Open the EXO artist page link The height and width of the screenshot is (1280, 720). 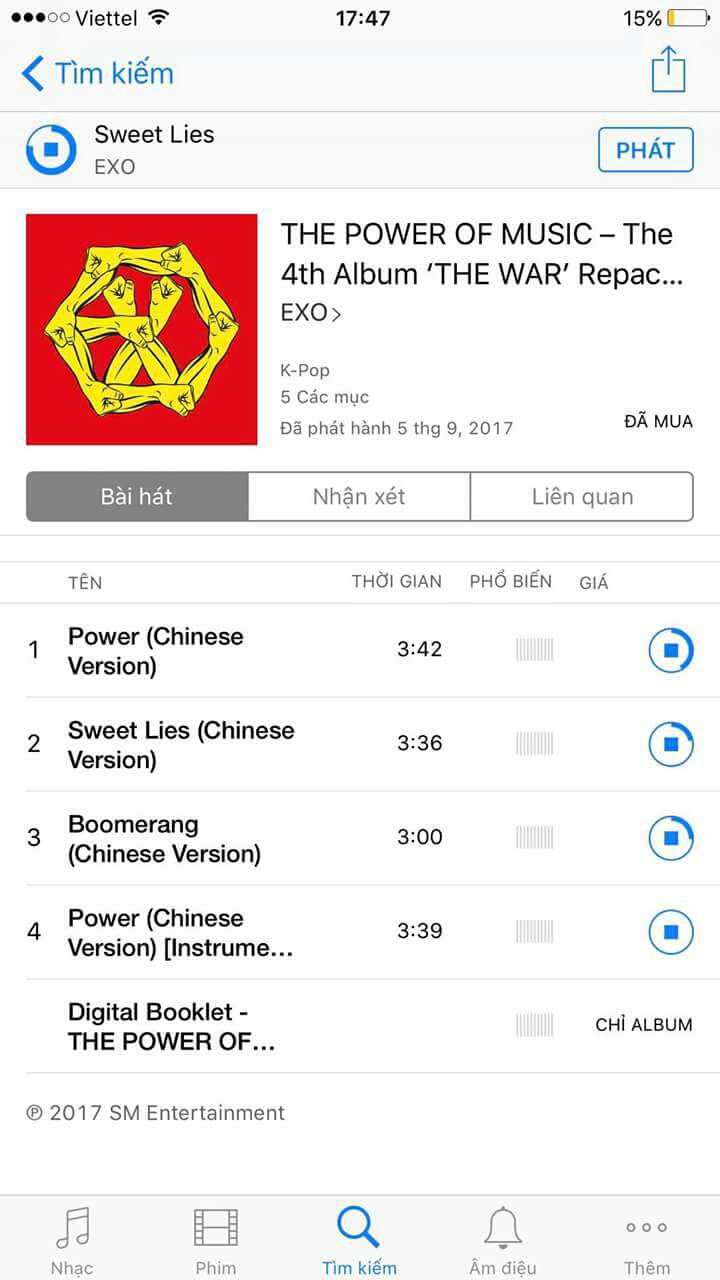tap(311, 313)
